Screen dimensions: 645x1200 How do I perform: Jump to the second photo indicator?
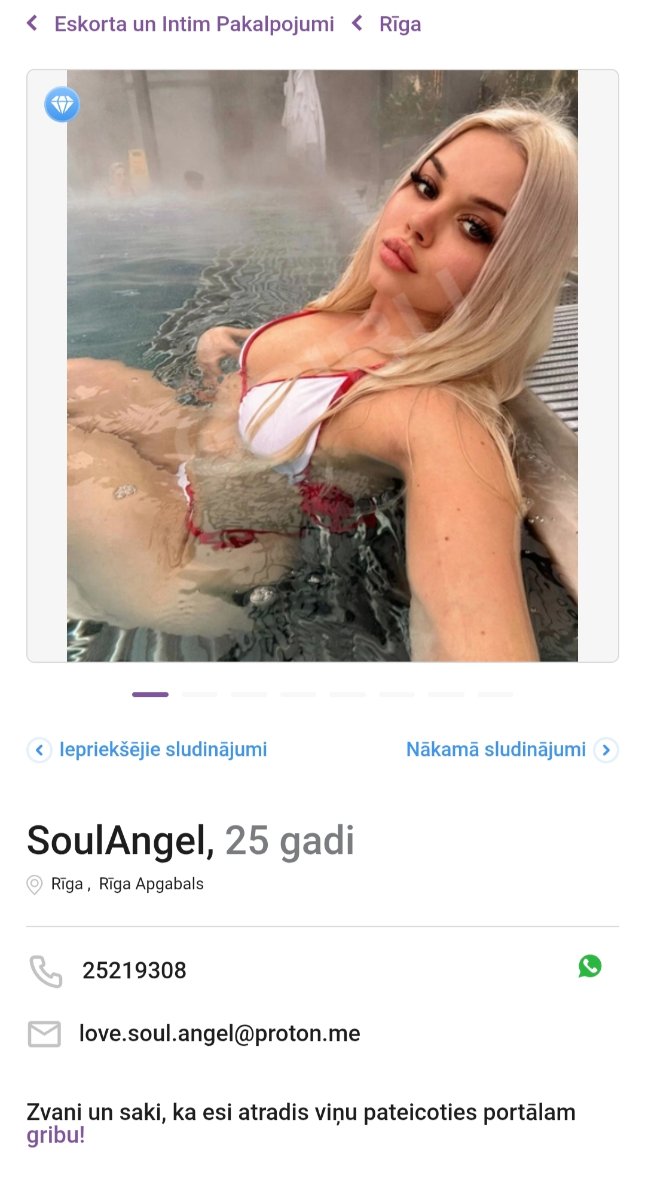click(200, 694)
